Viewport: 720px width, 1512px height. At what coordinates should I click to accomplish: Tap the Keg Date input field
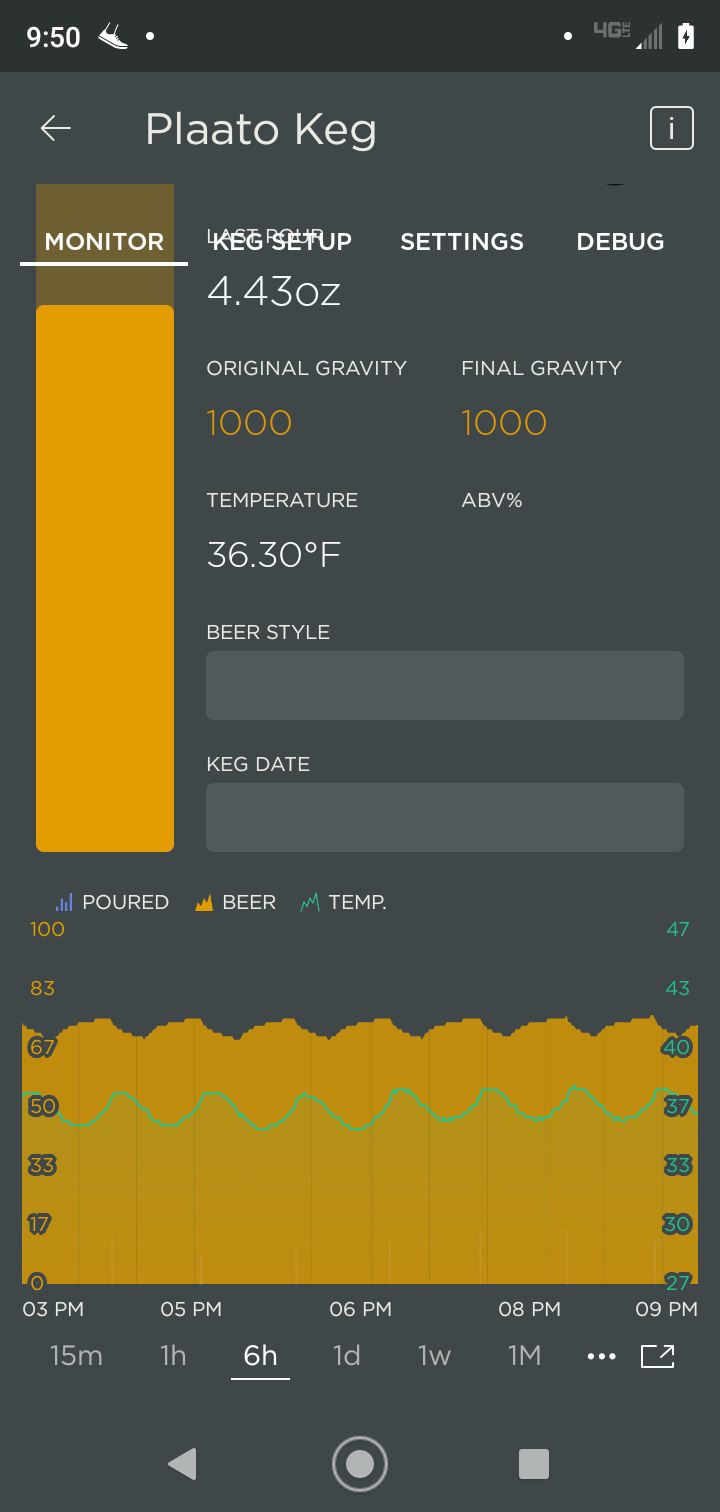[445, 818]
